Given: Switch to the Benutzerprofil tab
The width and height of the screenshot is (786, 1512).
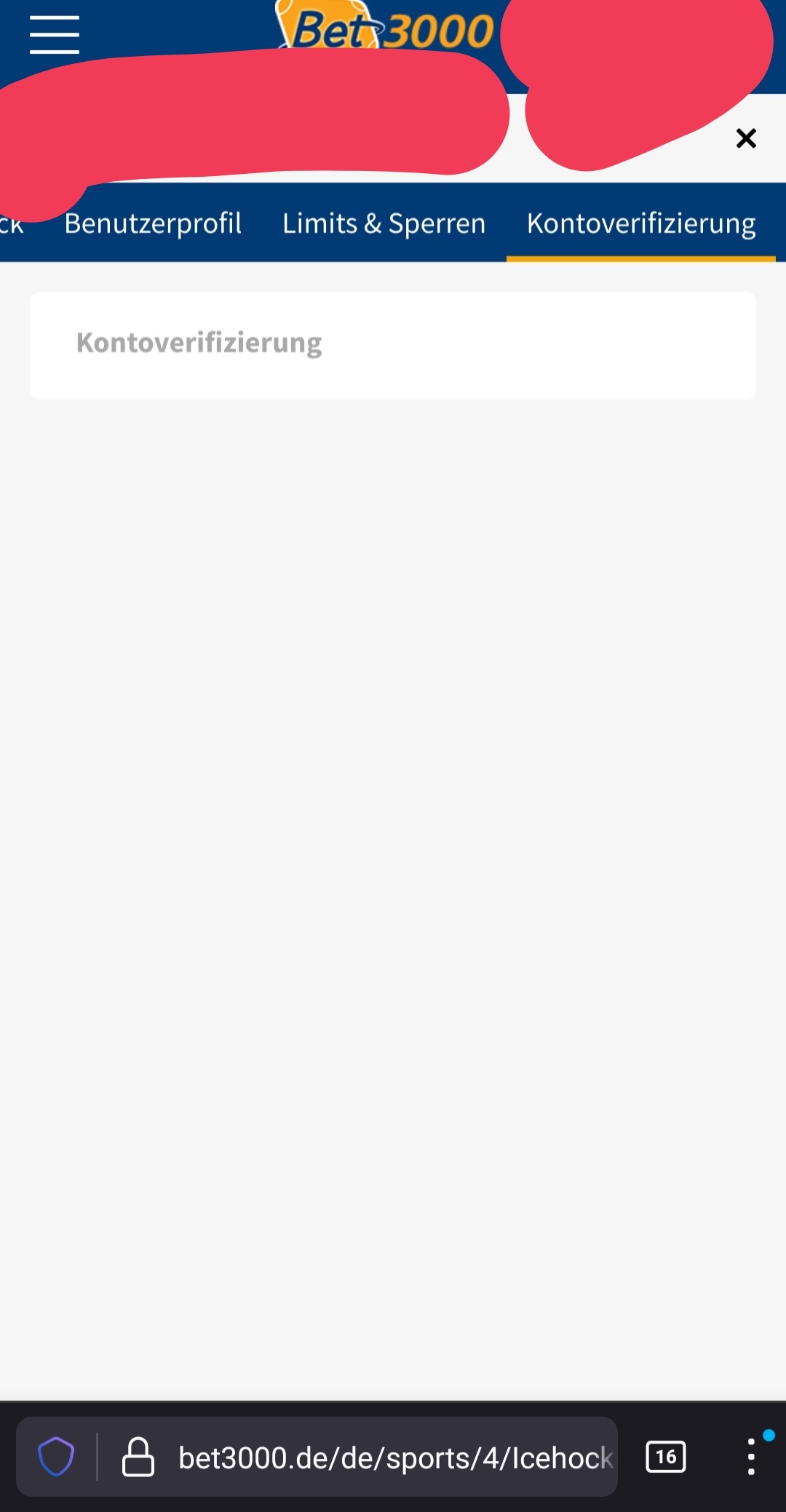Looking at the screenshot, I should [x=153, y=223].
